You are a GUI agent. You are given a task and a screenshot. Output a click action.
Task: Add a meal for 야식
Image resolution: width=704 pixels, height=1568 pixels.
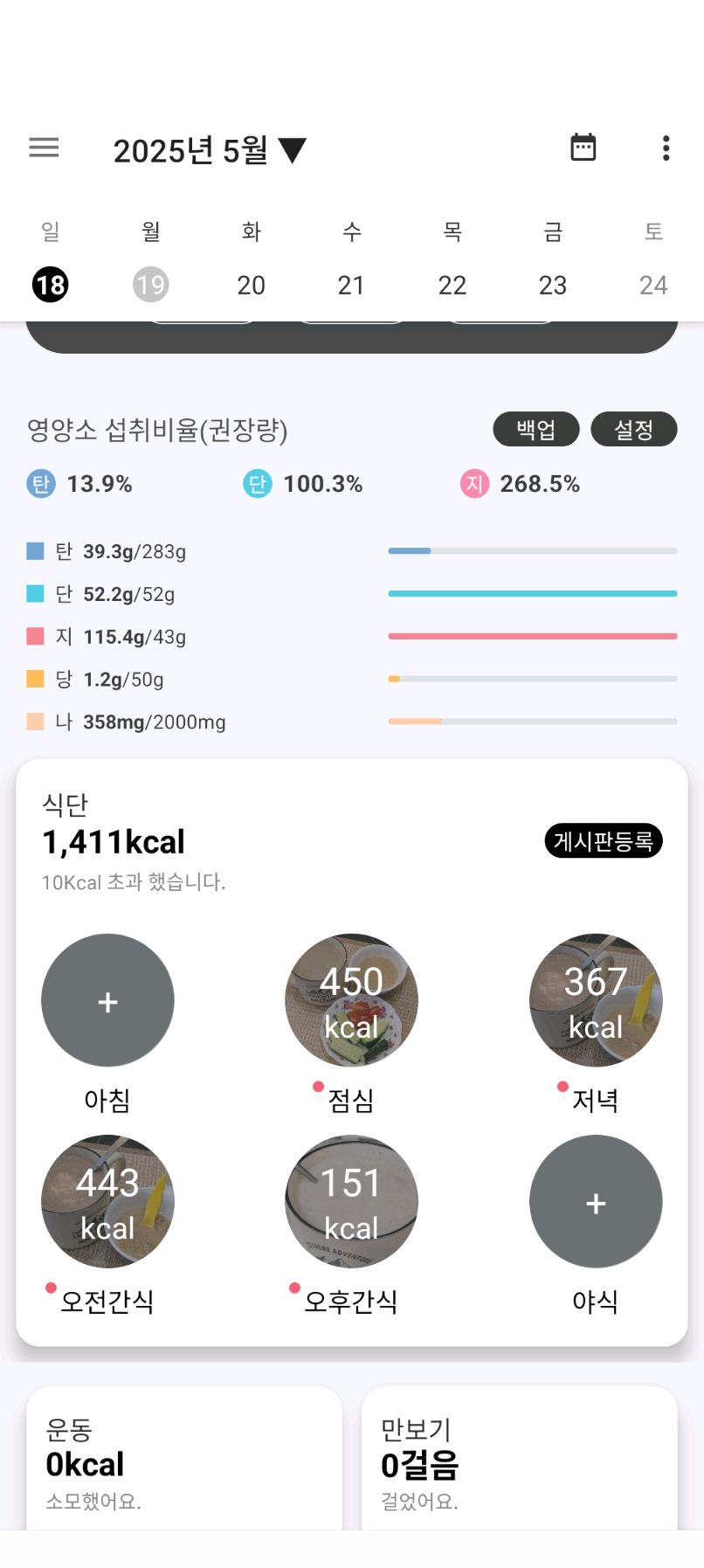pos(596,1201)
